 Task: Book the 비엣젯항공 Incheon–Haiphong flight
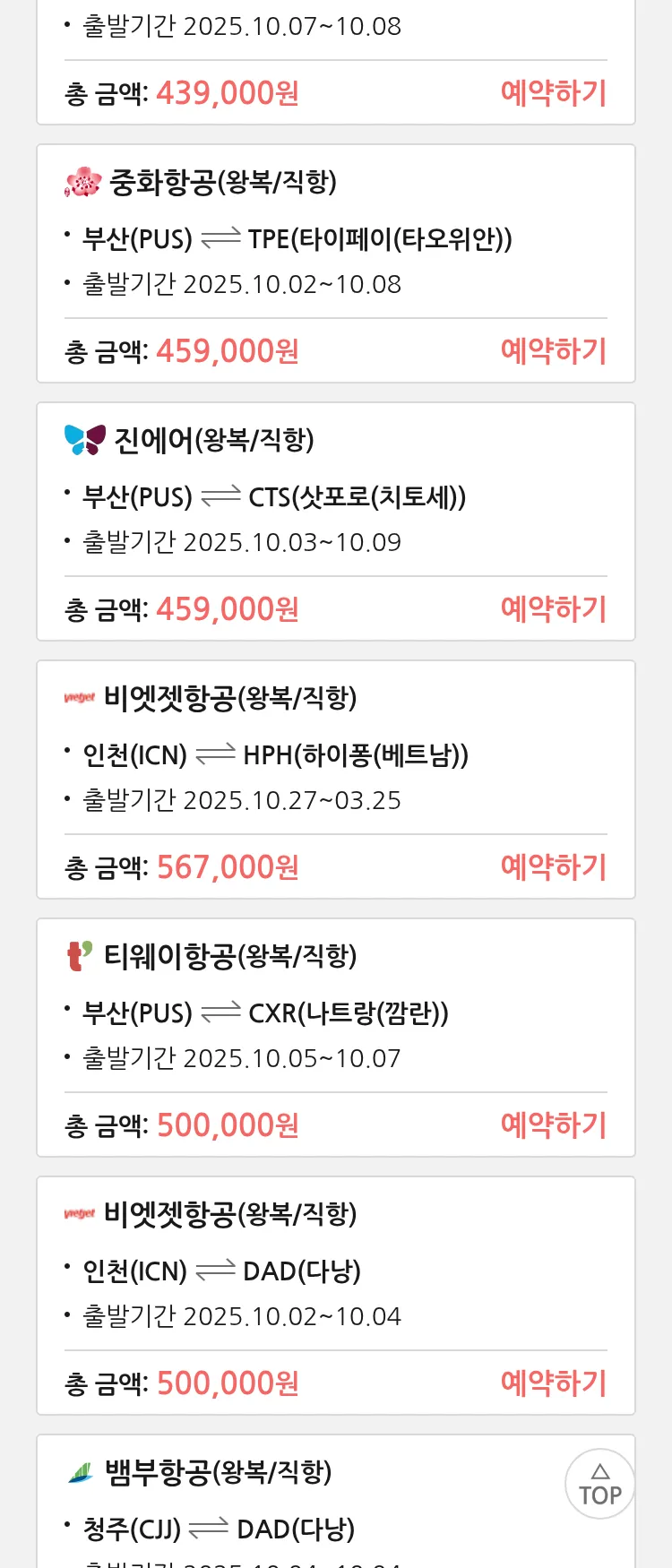(x=553, y=867)
